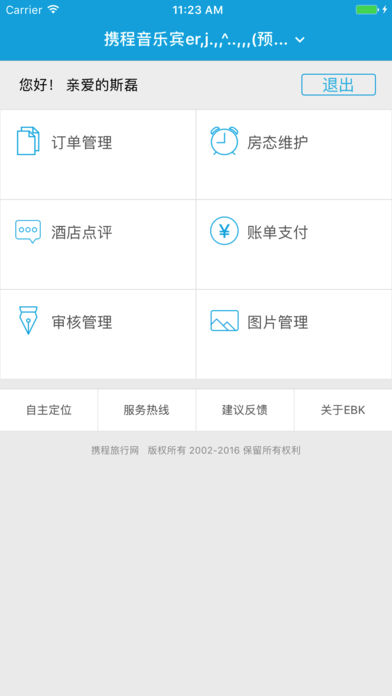The width and height of the screenshot is (392, 696).
Task: Select 自主定位 self positioning
Action: (49, 410)
